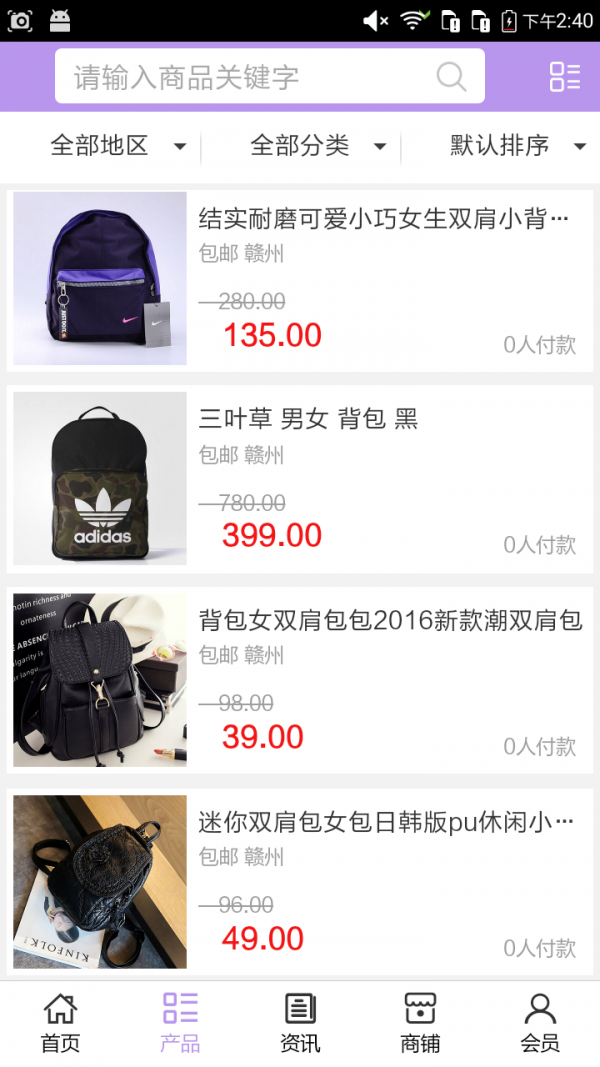Go to the 首页 home tab

coord(60,1023)
